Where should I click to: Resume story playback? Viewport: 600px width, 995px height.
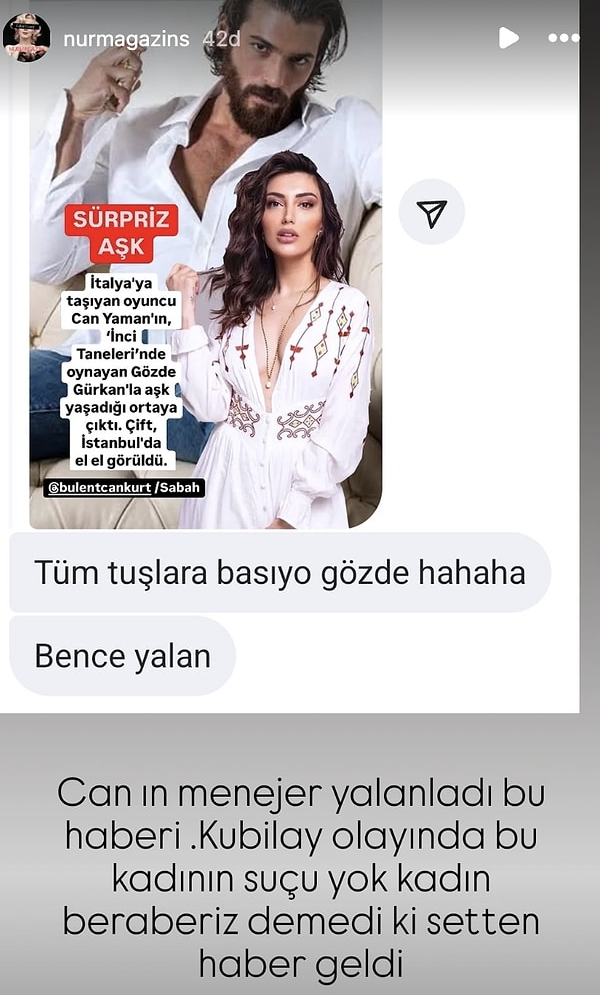pos(509,38)
